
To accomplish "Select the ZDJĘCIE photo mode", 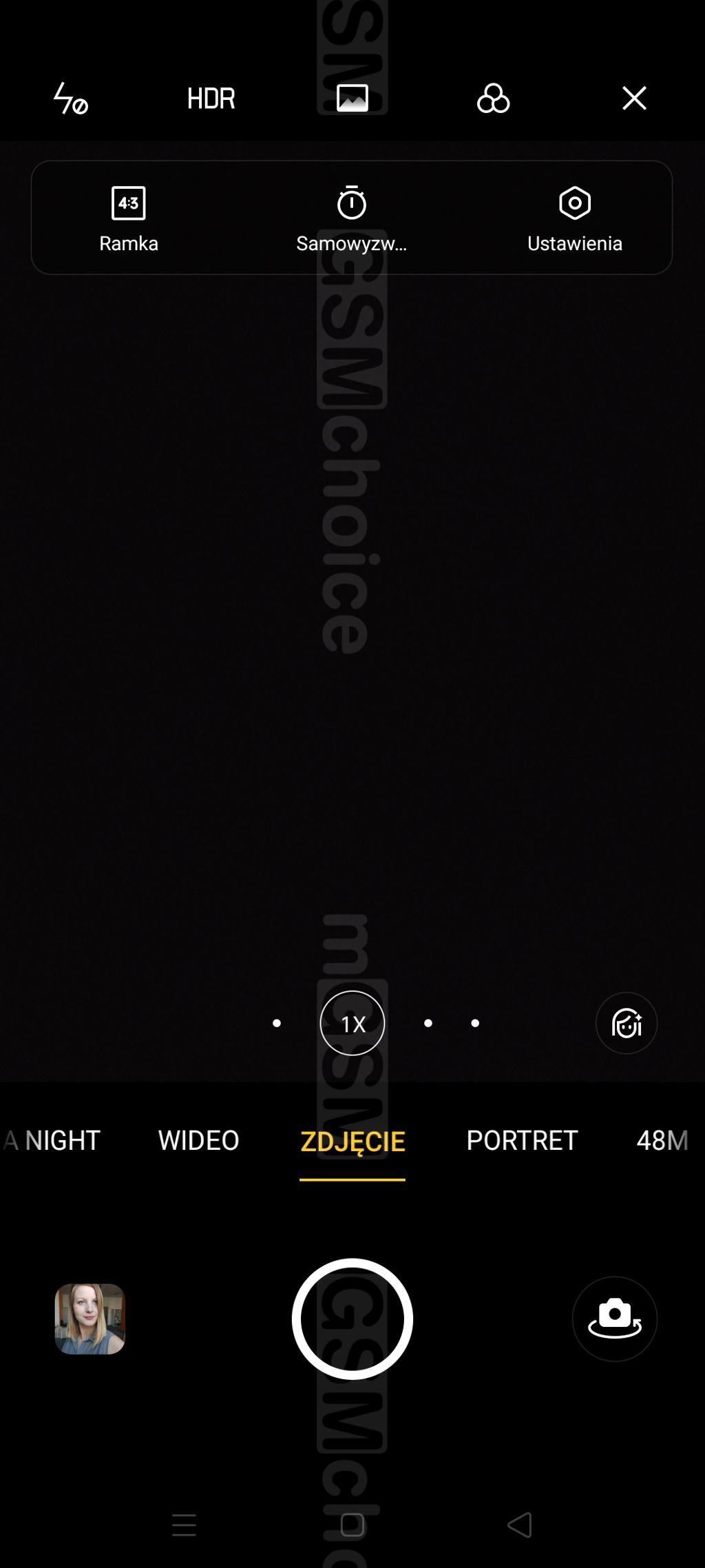I will click(352, 1142).
